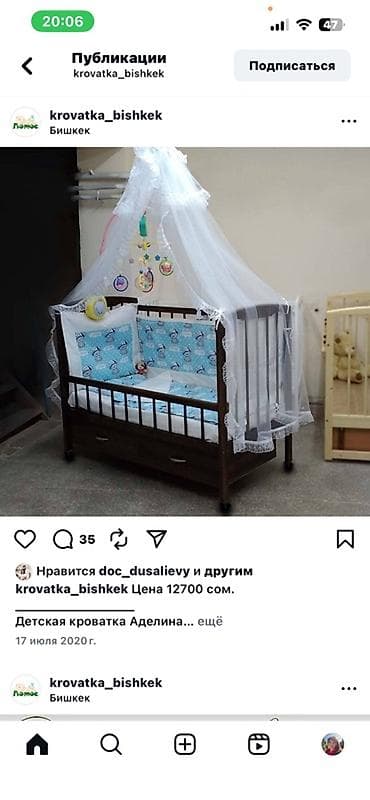Create a new post with plus icon
370x800 pixels.
185,744
